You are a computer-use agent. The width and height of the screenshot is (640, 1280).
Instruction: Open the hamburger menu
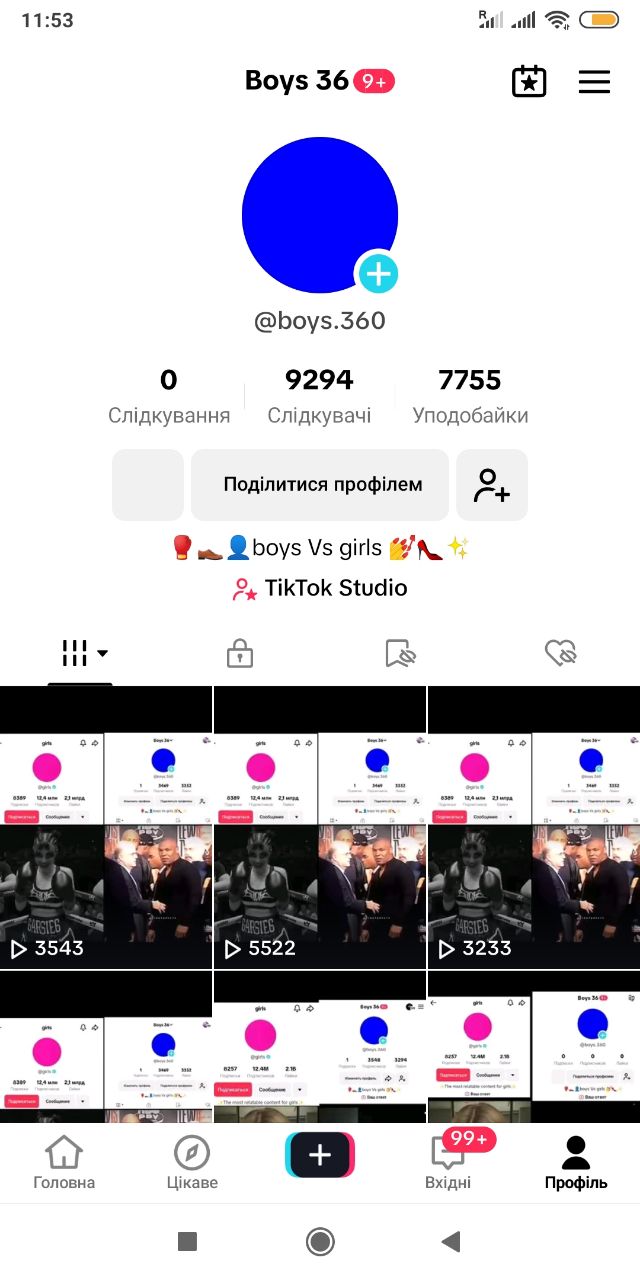(x=594, y=82)
